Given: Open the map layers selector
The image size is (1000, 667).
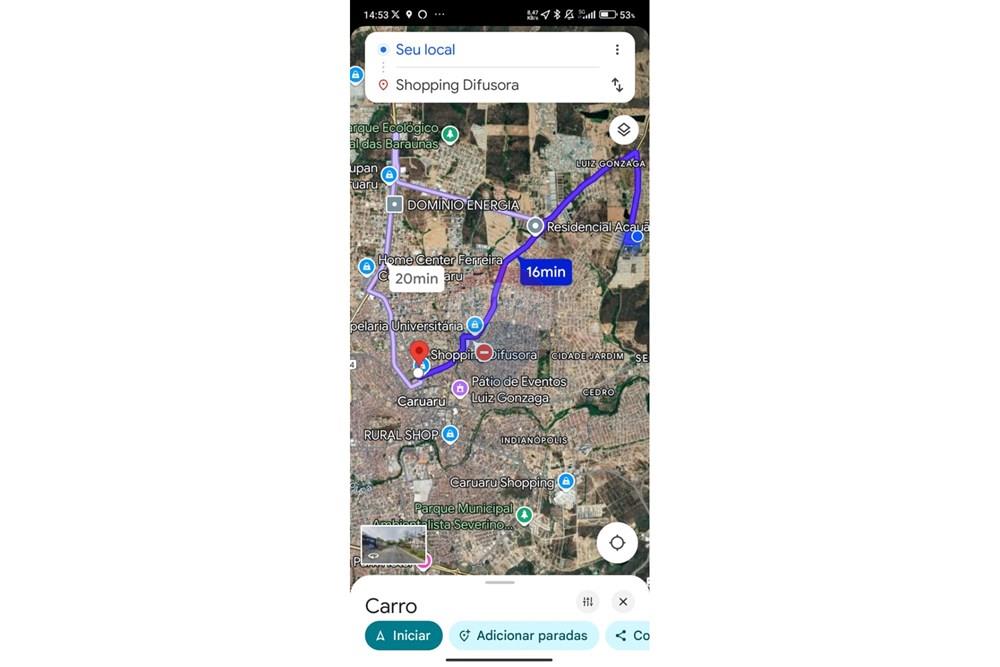Looking at the screenshot, I should 623,130.
